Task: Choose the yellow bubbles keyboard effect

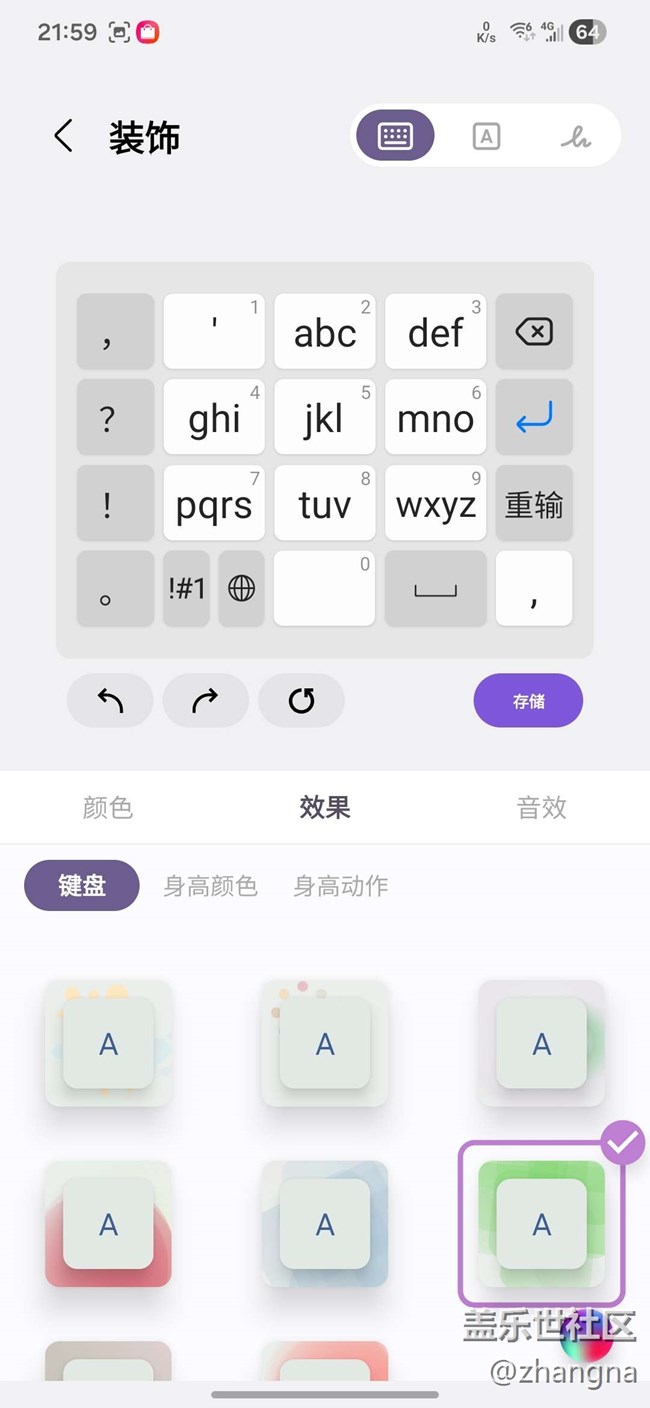Action: click(108, 1043)
